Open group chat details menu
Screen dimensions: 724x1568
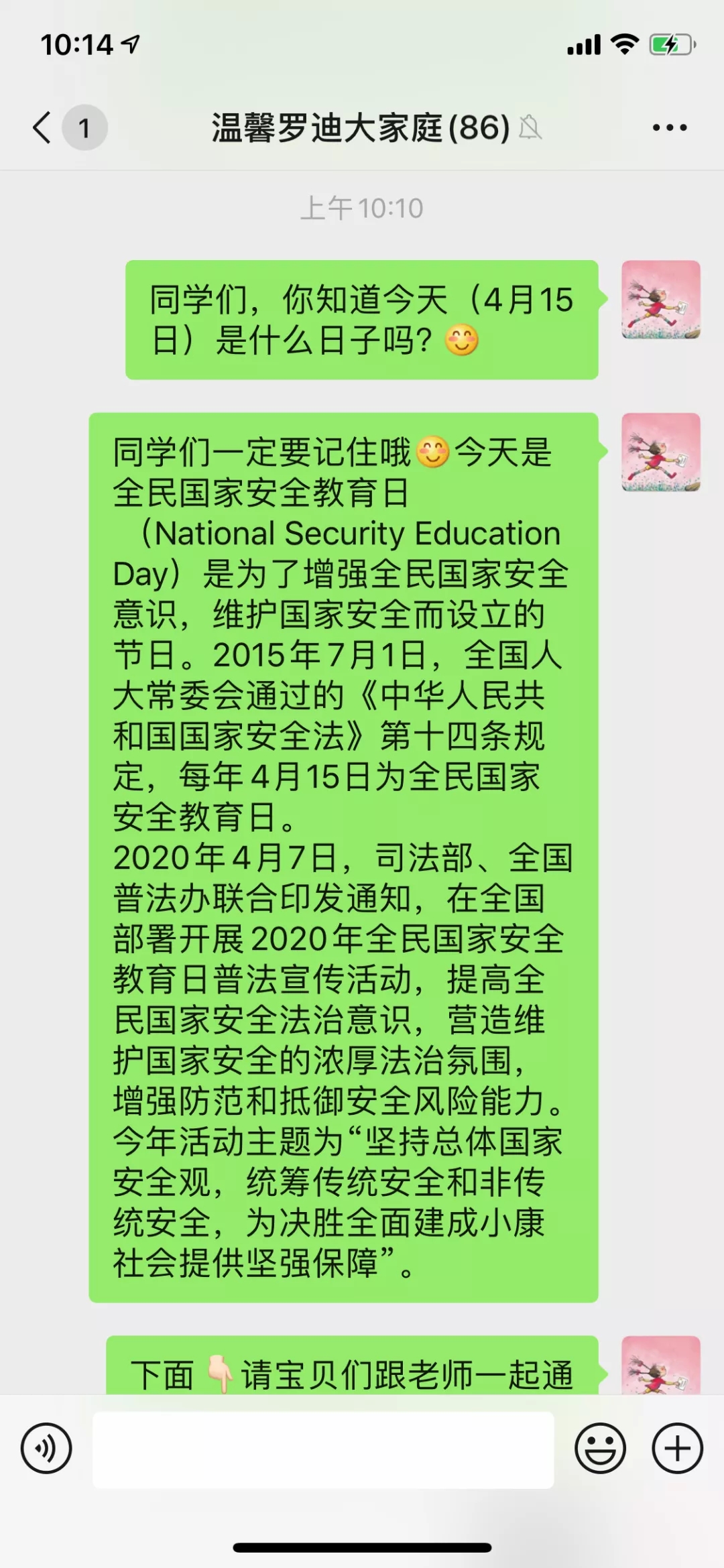click(669, 127)
